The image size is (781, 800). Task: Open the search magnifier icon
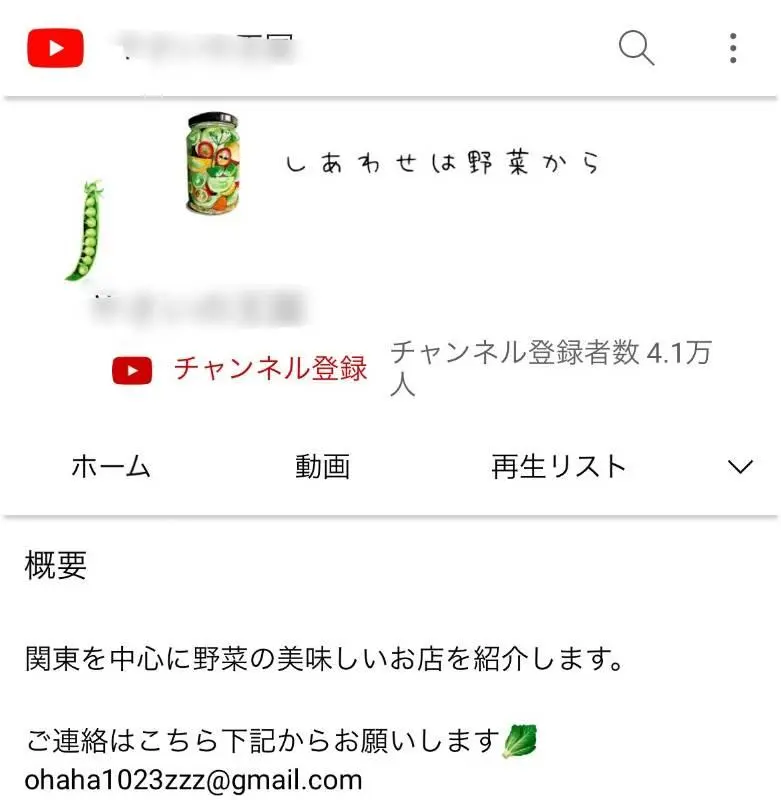[x=636, y=48]
